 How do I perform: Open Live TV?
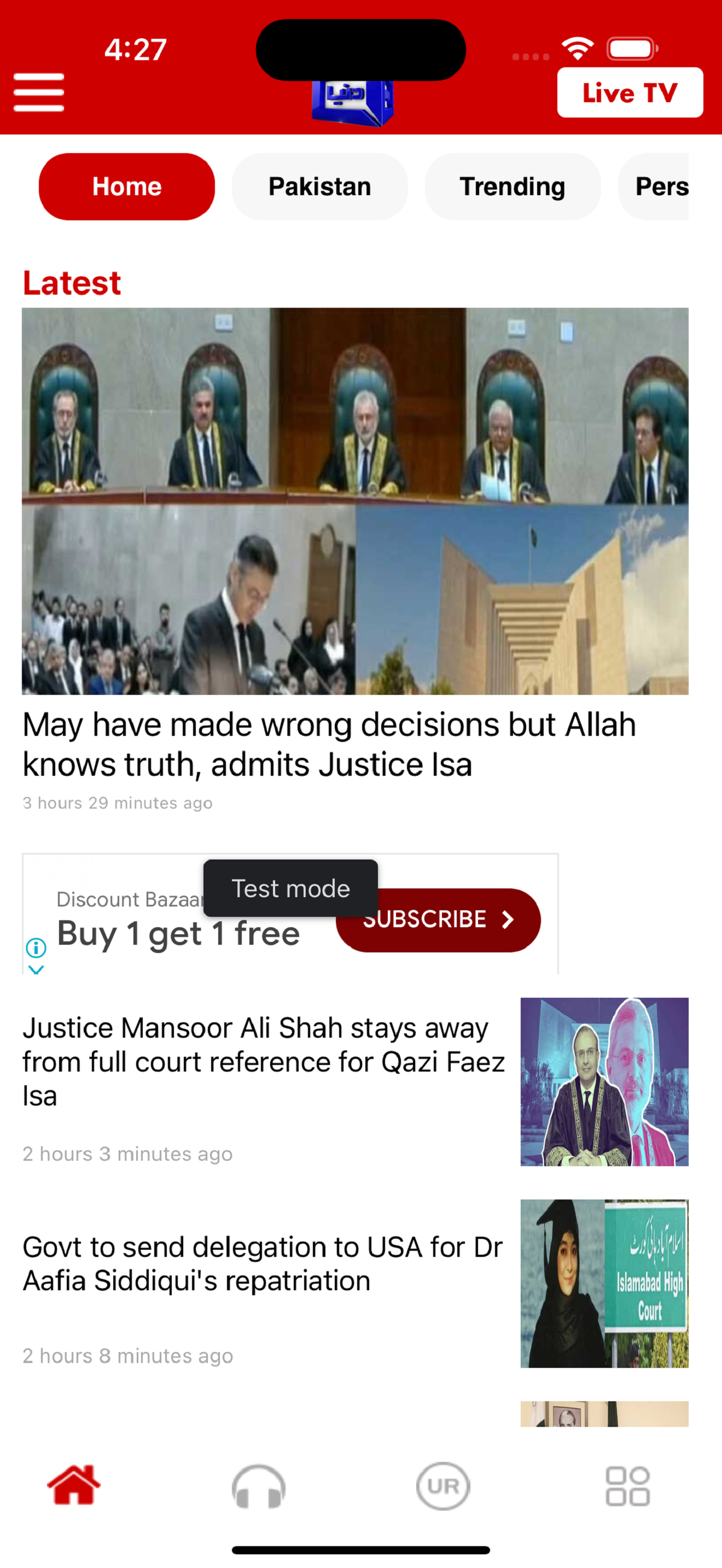coord(629,92)
